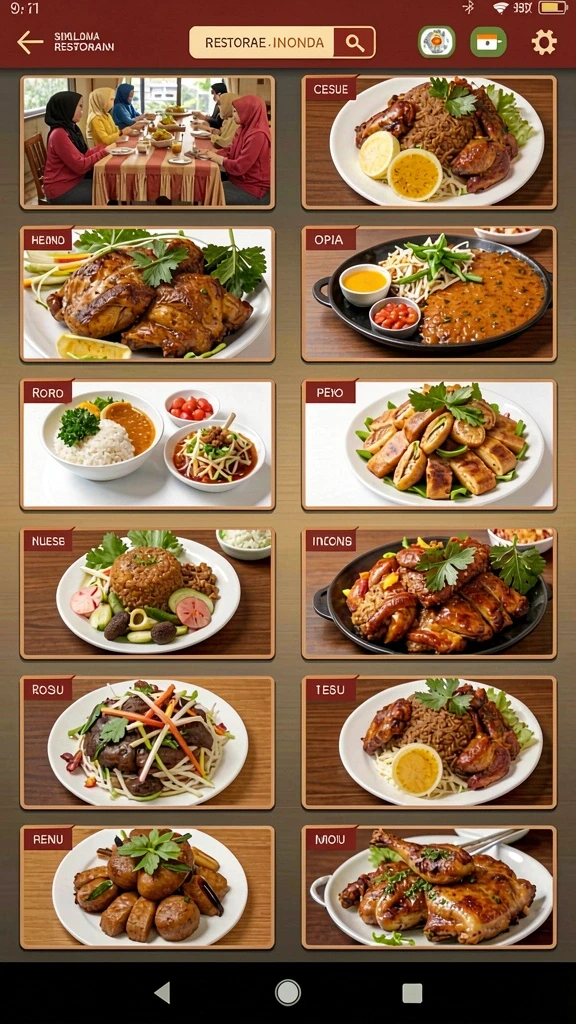Open the green flag card icon
576x1024 pixels.
point(488,42)
